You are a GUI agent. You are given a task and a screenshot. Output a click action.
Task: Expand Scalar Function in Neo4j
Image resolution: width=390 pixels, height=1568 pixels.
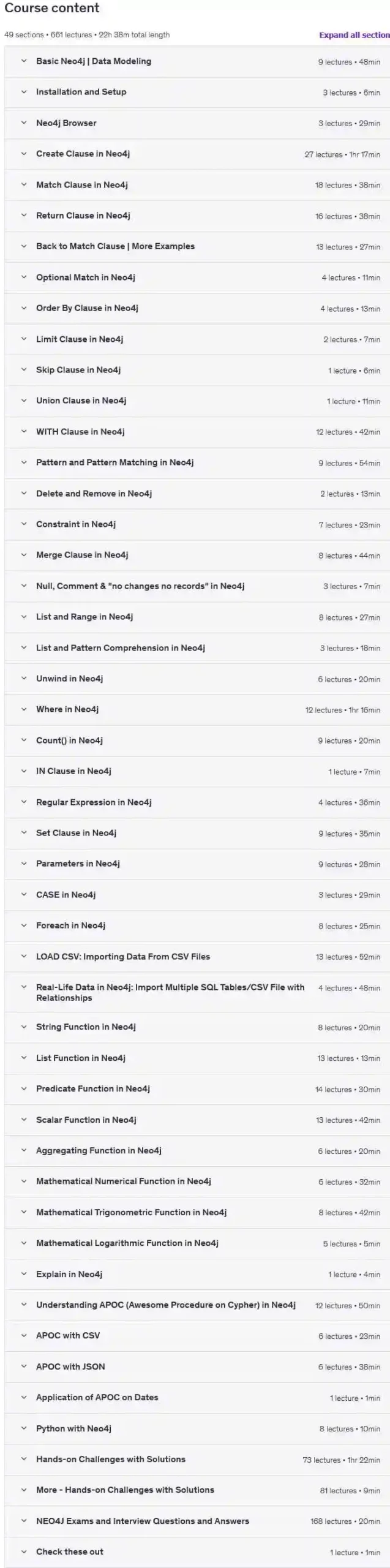[x=86, y=1120]
